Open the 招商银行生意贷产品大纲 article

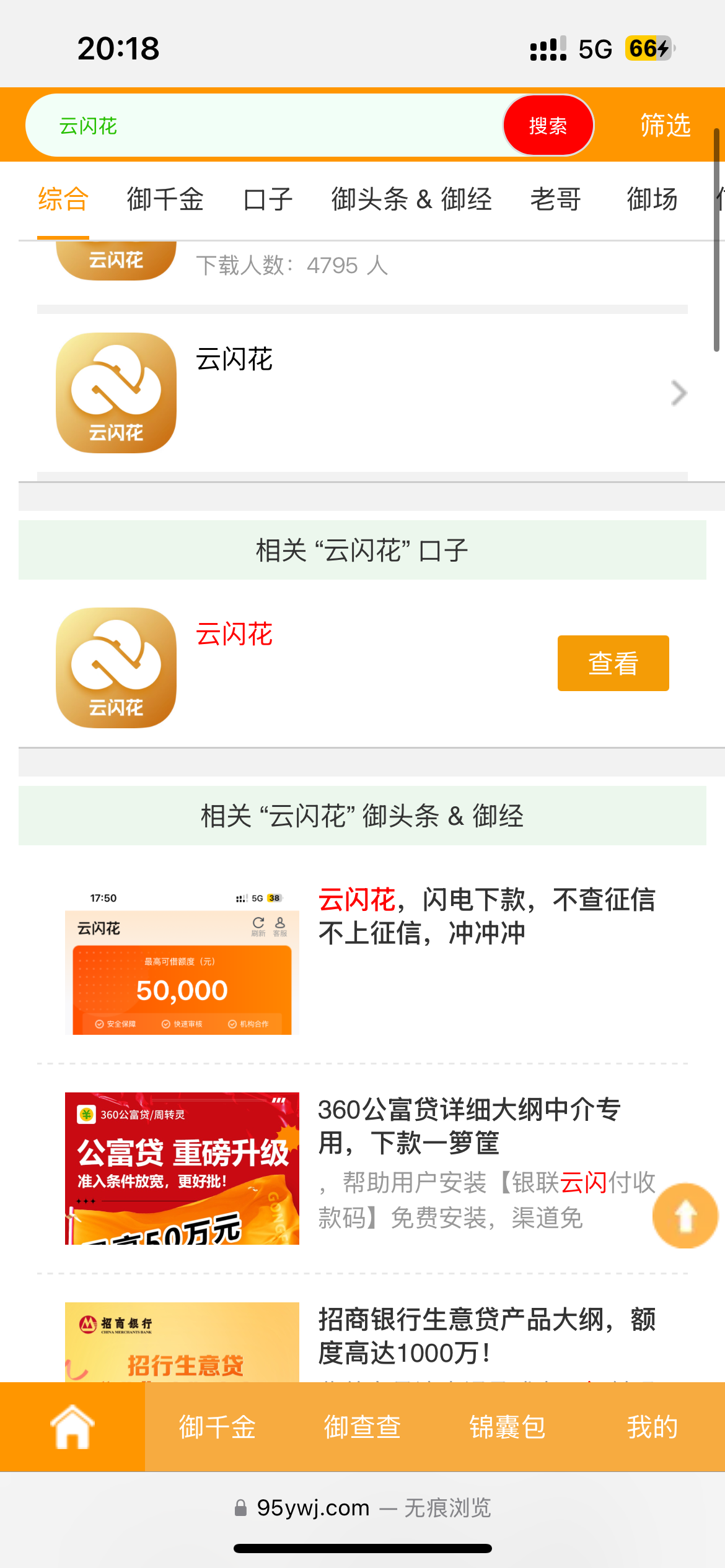486,1336
